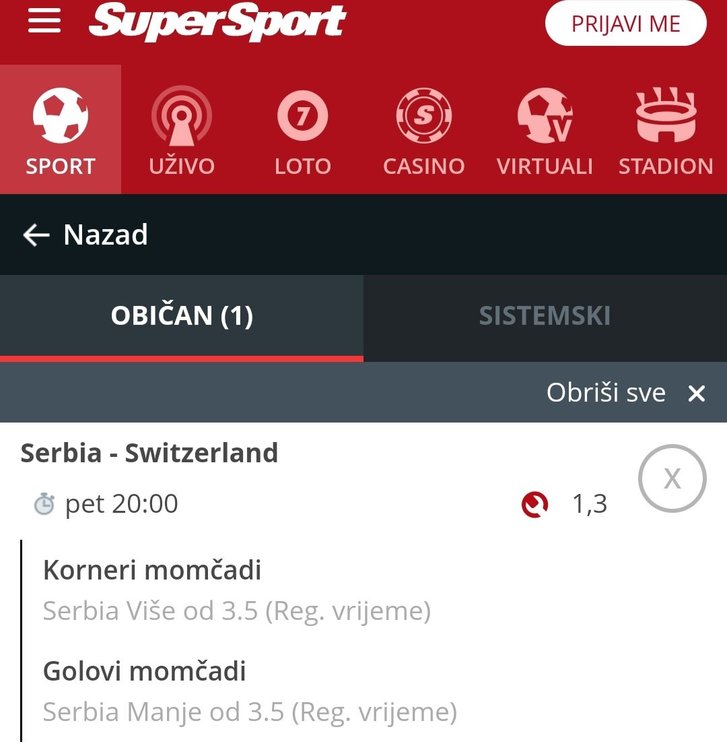This screenshot has height=750, width=727.
Task: Switch to the UŽIVO live section
Action: (x=182, y=131)
